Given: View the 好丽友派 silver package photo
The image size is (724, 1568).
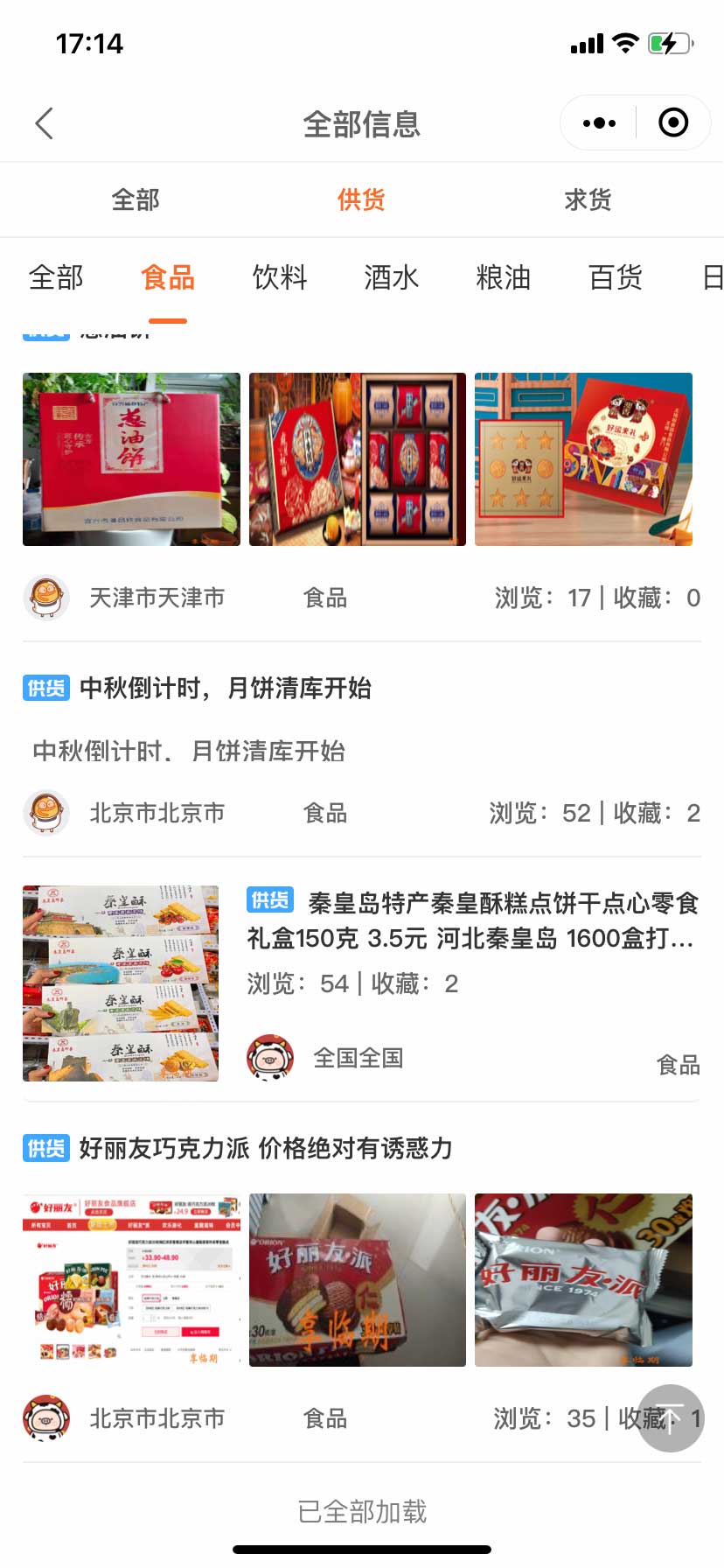Looking at the screenshot, I should pos(583,1280).
